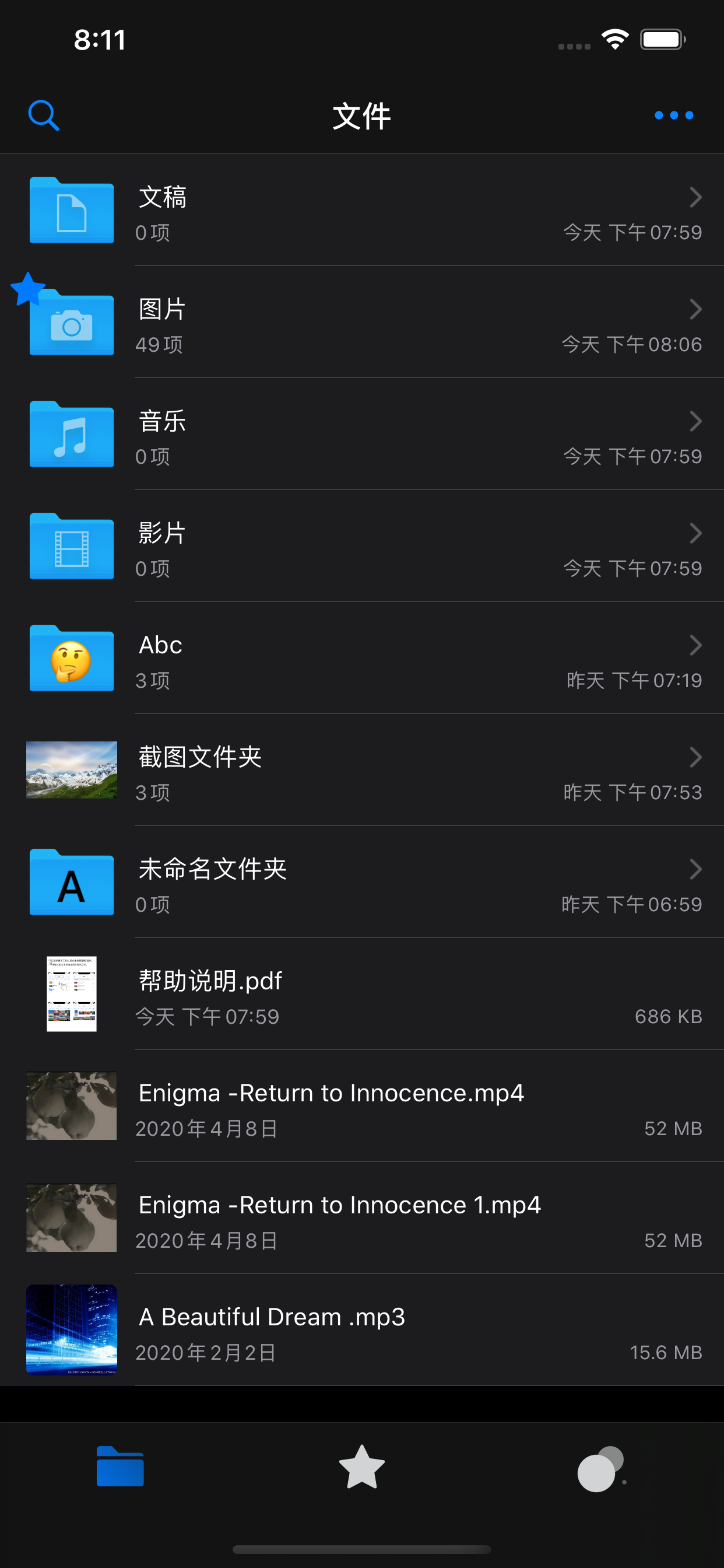Expand the Abc folder row chevron
The height and width of the screenshot is (1568, 724).
[696, 645]
